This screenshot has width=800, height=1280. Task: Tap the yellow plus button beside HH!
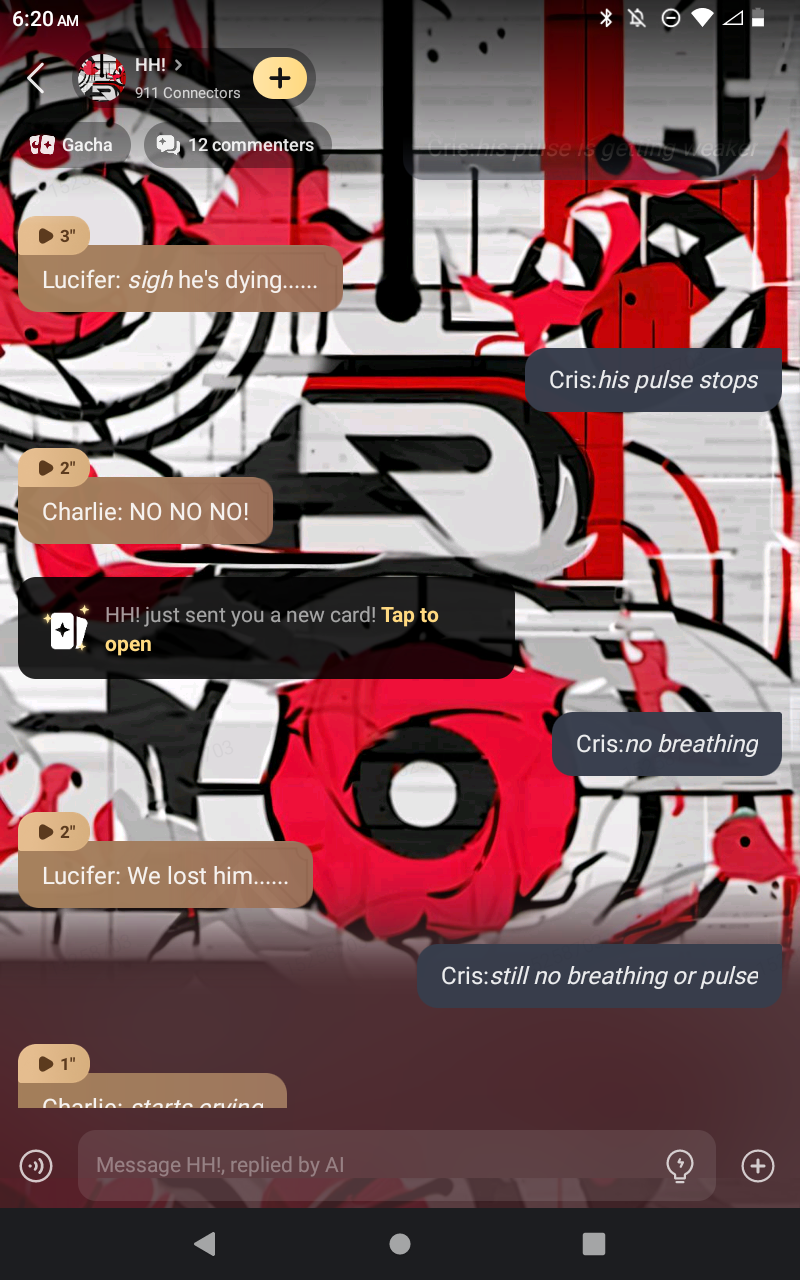280,78
